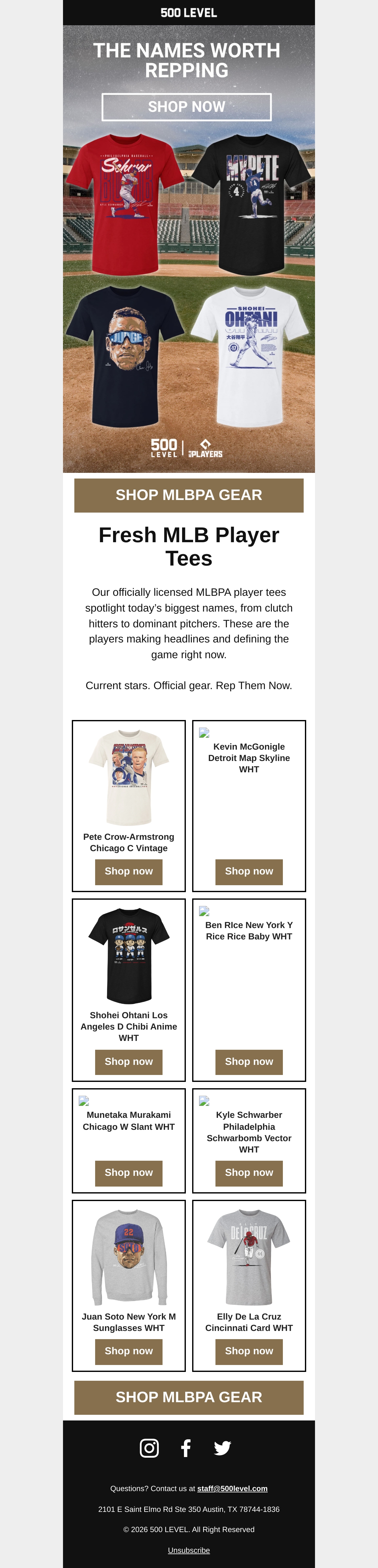Shop now for Shohei Ohtani Chibi Anime tee
This screenshot has height=1568, width=378.
click(129, 1061)
